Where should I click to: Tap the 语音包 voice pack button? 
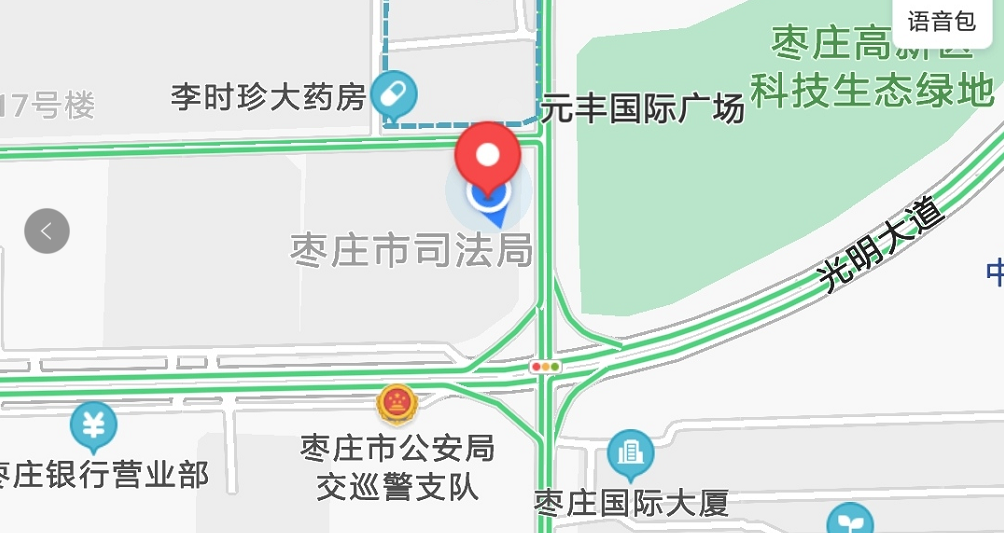tap(941, 20)
